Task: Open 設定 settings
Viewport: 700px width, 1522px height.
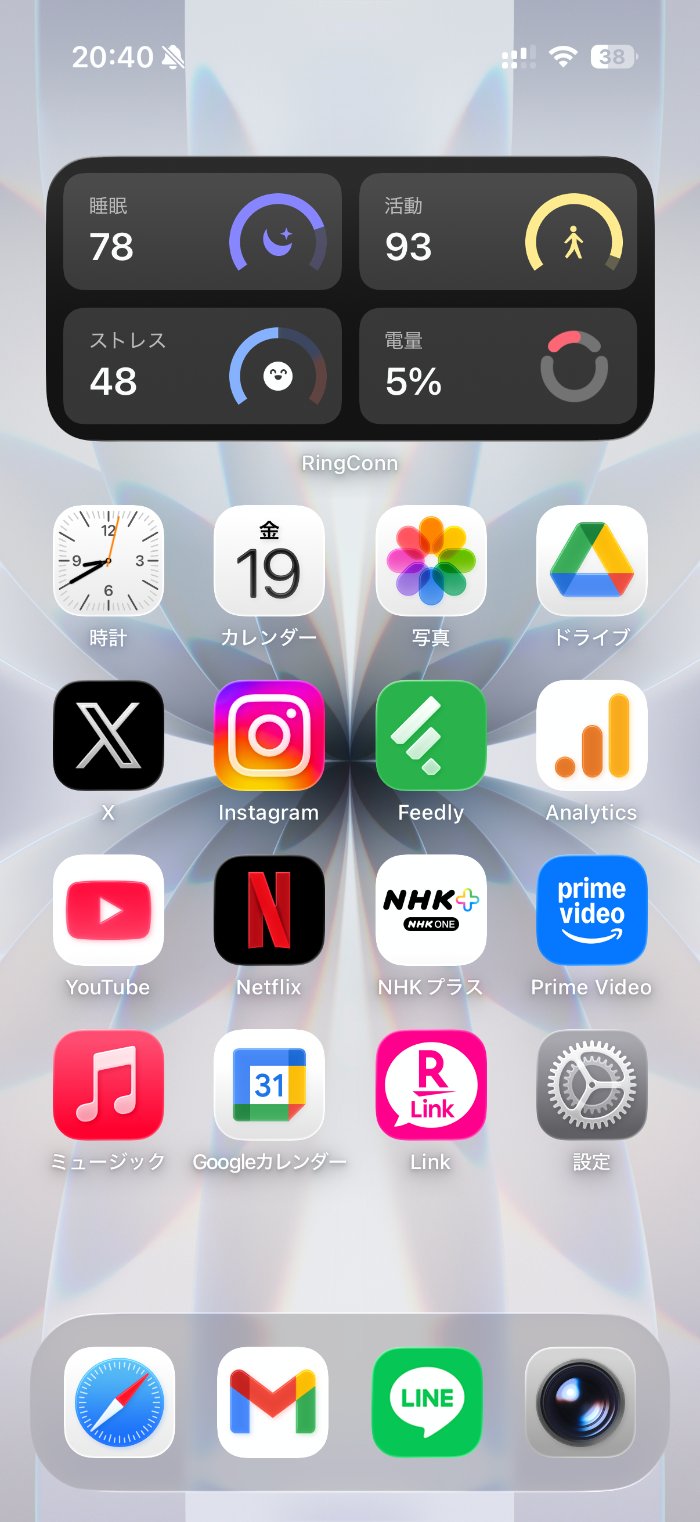Action: [x=592, y=1085]
